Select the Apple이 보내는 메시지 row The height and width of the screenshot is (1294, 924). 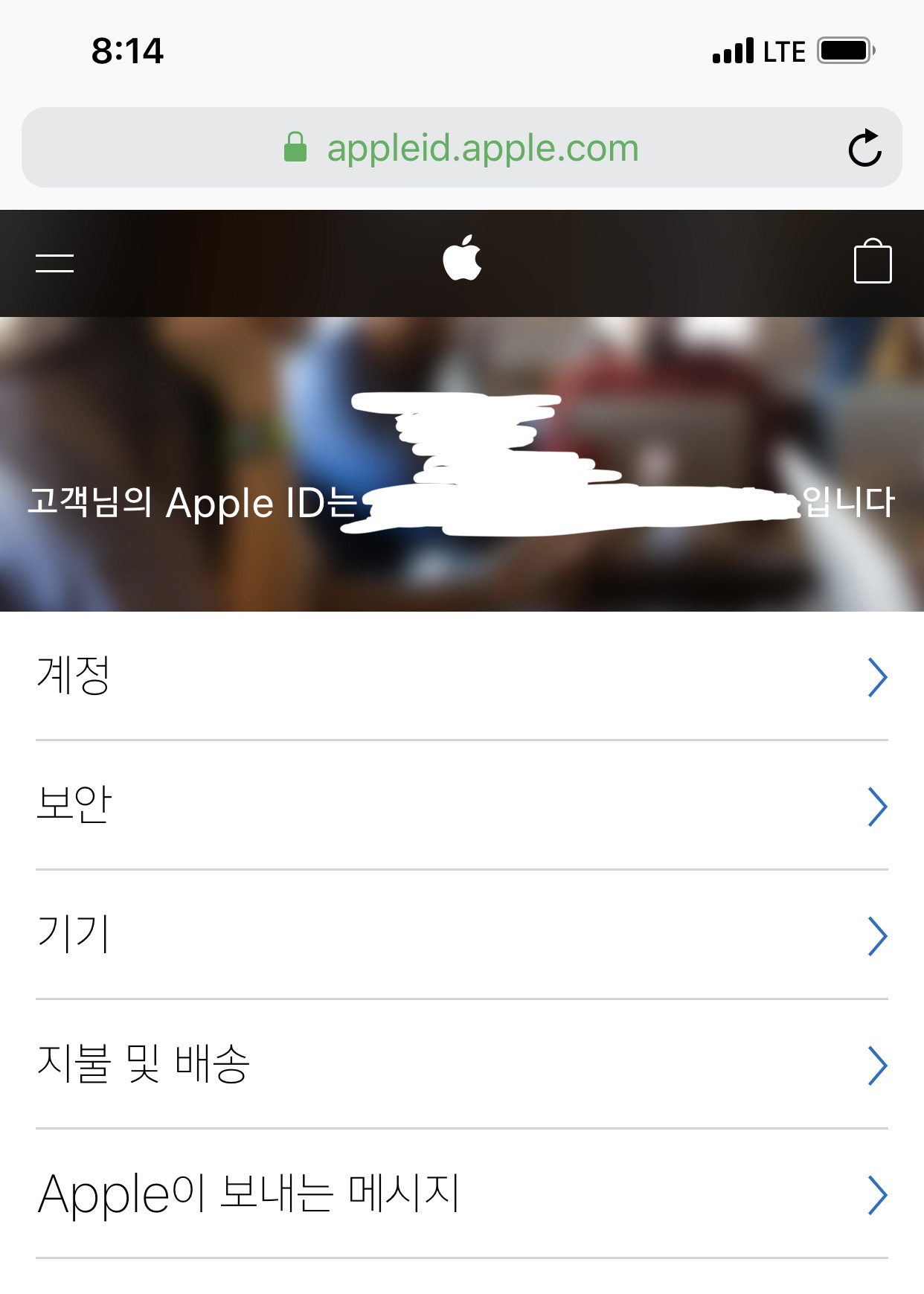(461, 1194)
